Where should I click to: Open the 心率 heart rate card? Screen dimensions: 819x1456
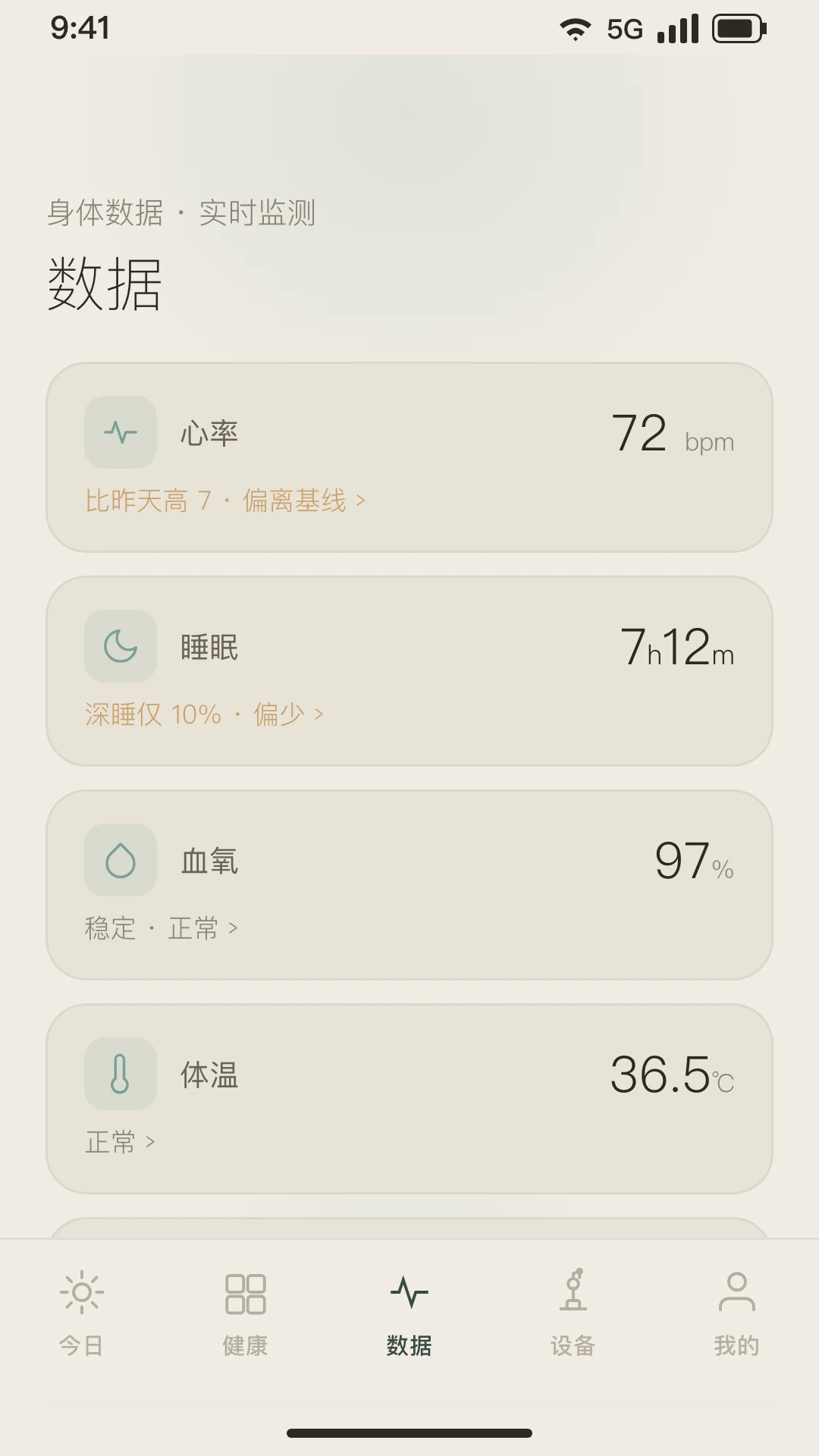pyautogui.click(x=409, y=457)
